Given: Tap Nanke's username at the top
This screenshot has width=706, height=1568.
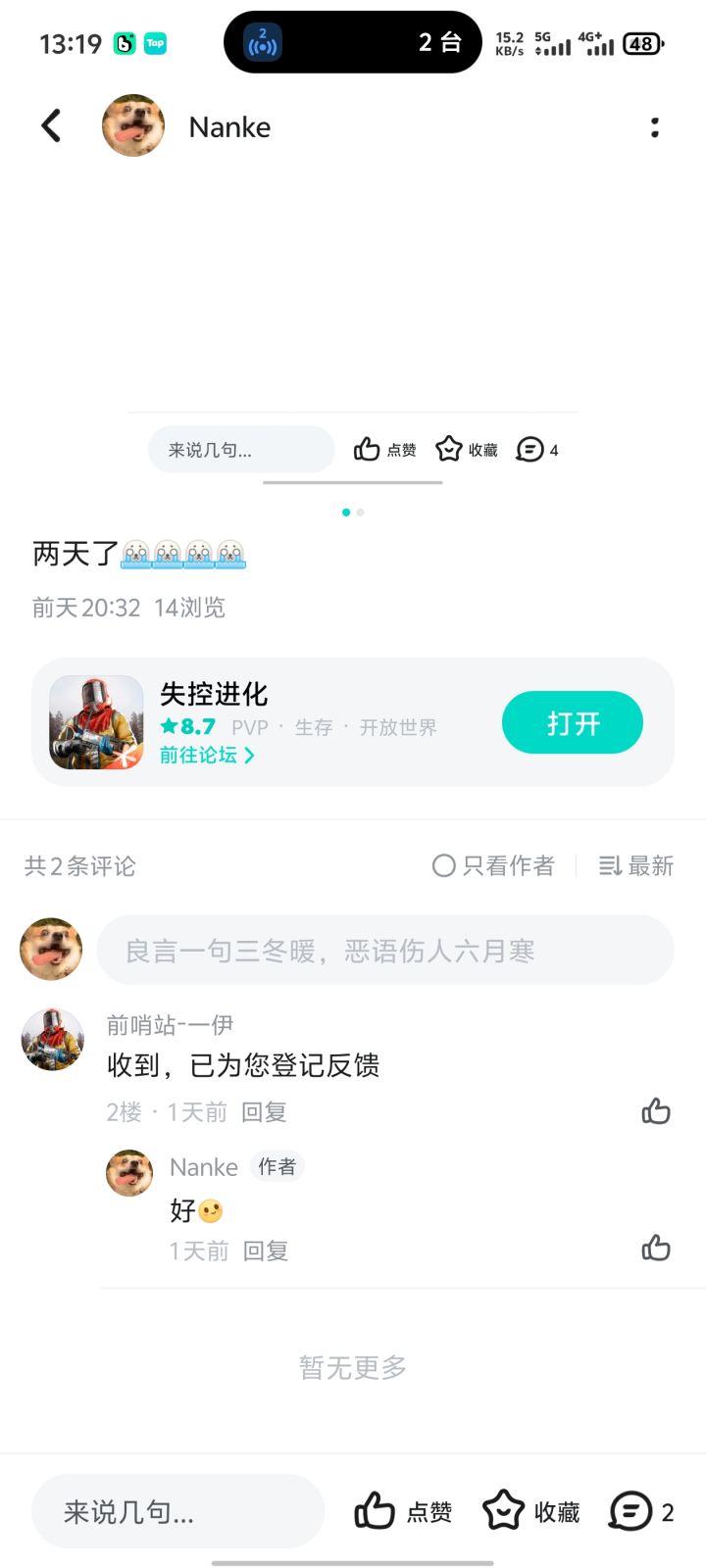Looking at the screenshot, I should point(228,125).
